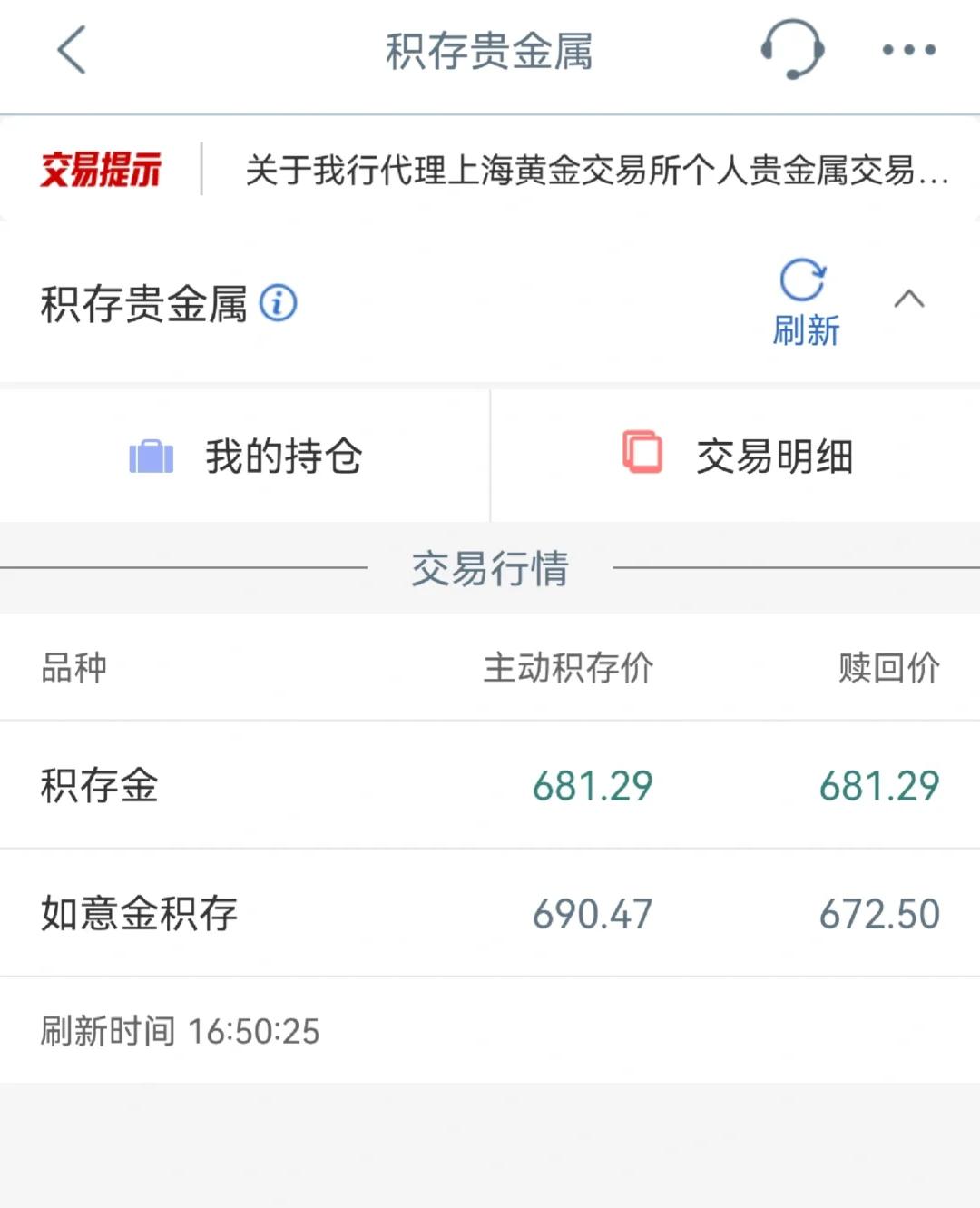The width and height of the screenshot is (980, 1208).
Task: Click the 刷新 text button
Action: point(804,335)
